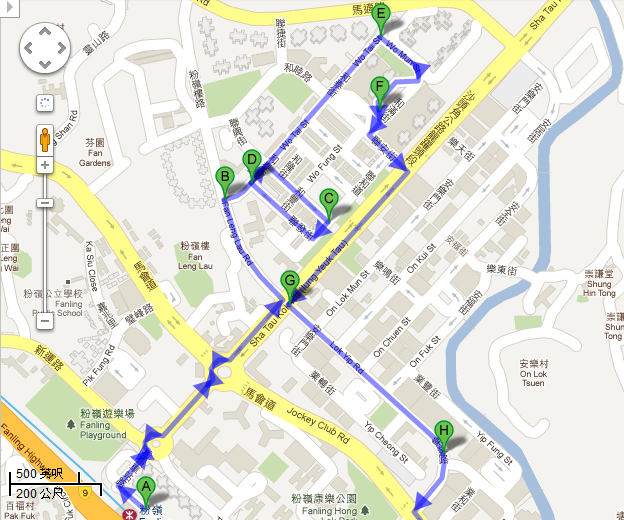This screenshot has height=520, width=624.
Task: Pan the map up with the arrow
Action: click(x=44, y=29)
